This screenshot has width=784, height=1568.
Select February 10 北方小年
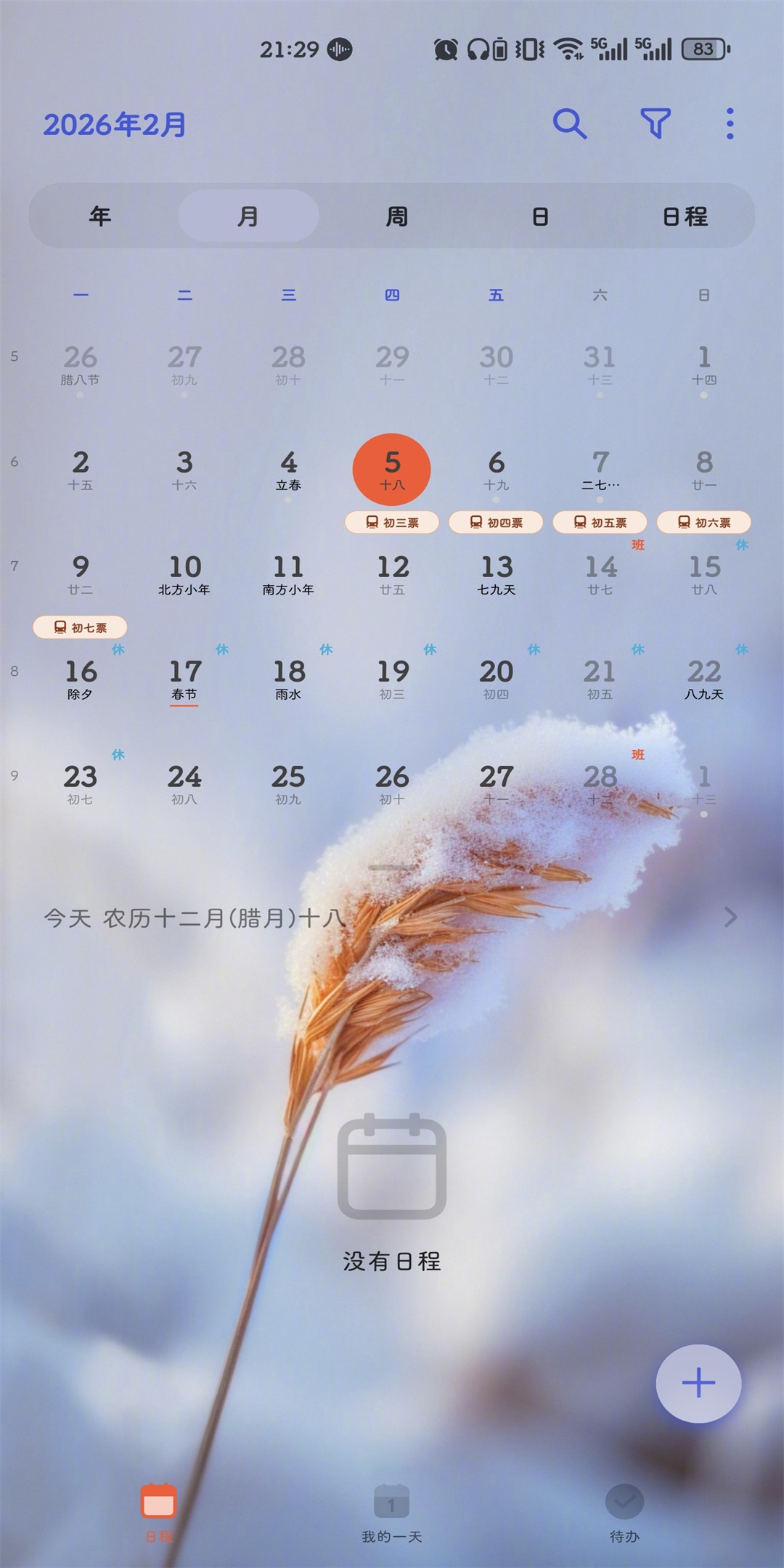tap(184, 575)
